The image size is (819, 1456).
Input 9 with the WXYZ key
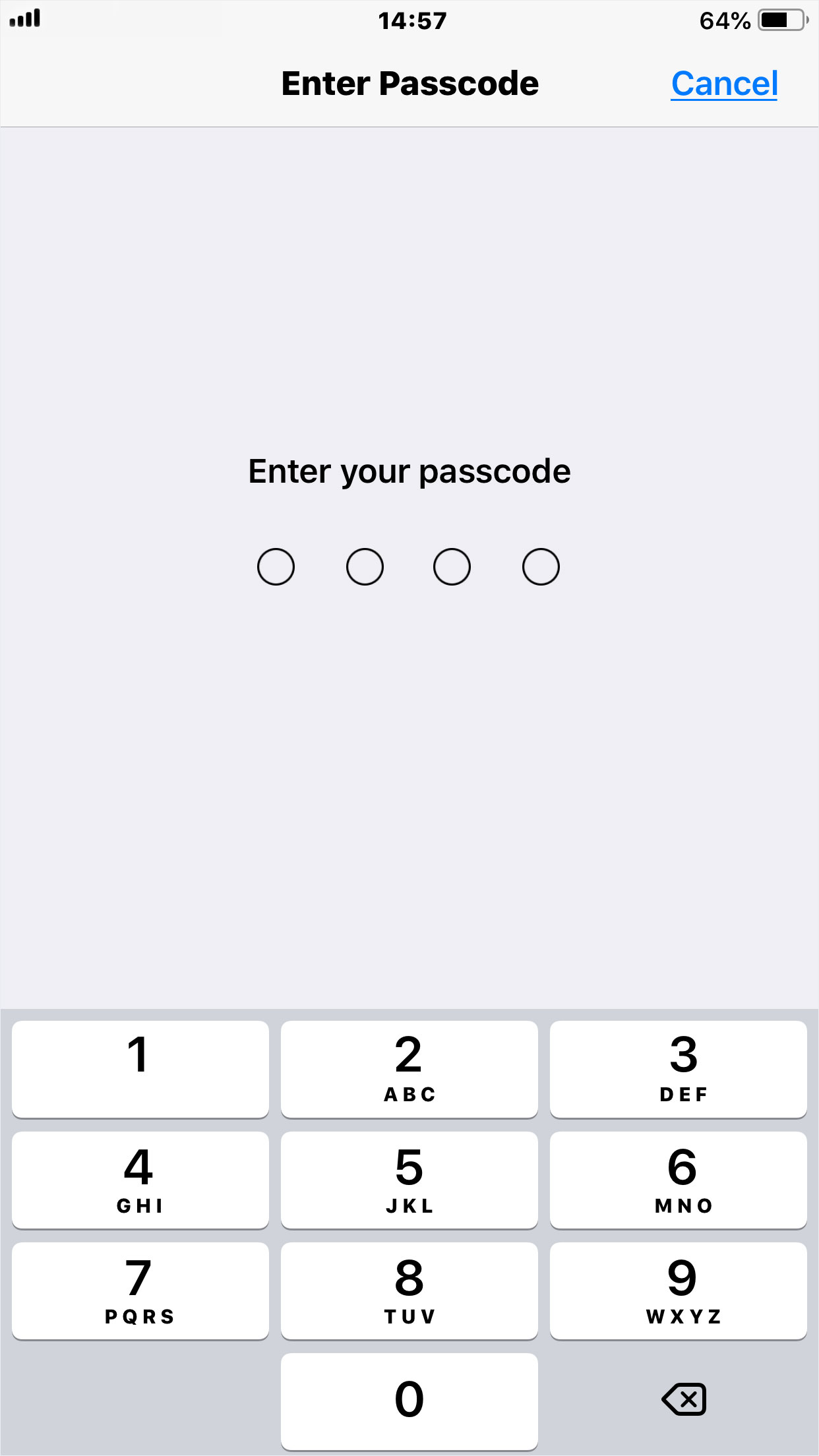tap(679, 1290)
